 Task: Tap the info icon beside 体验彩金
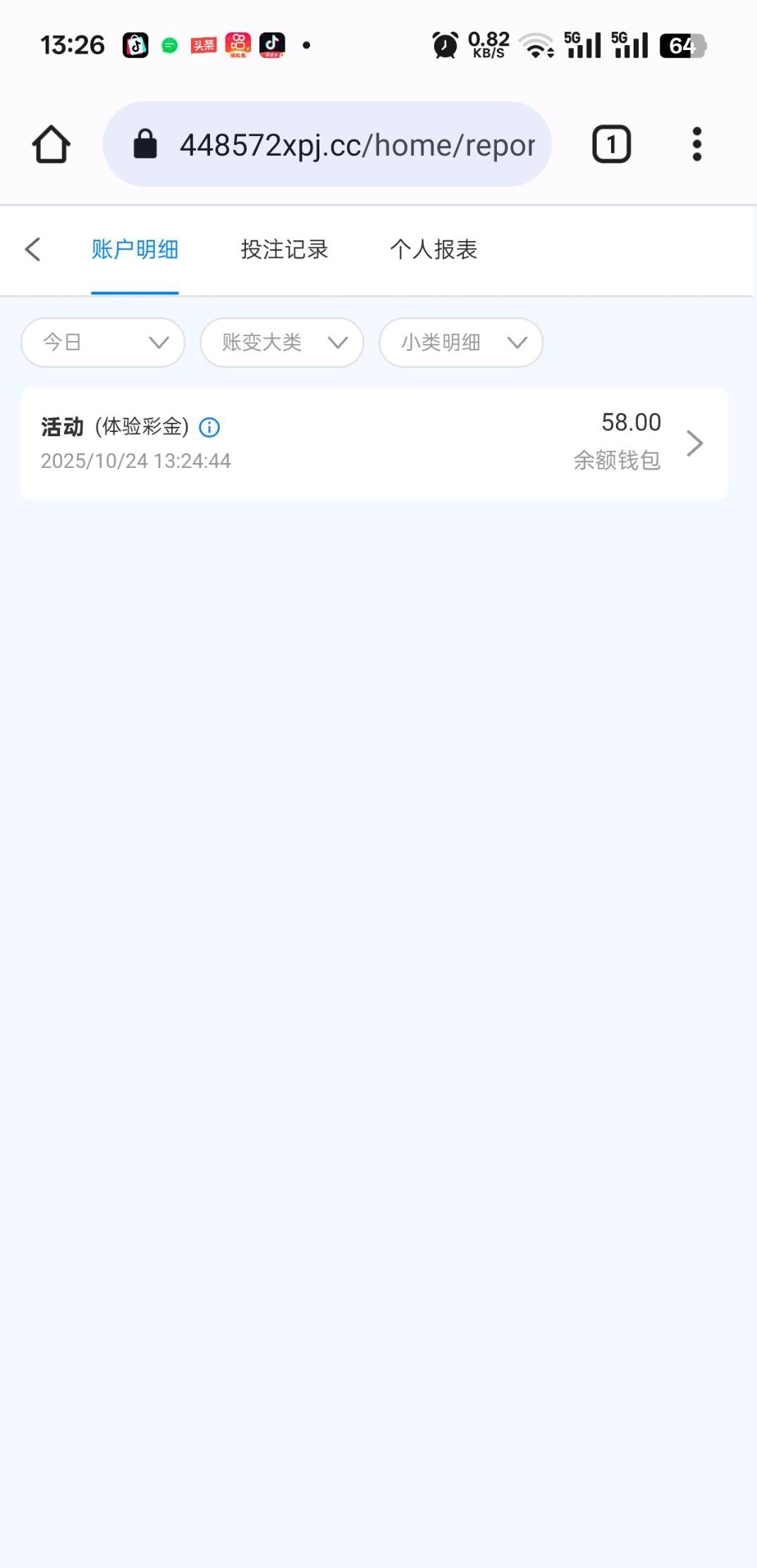209,427
